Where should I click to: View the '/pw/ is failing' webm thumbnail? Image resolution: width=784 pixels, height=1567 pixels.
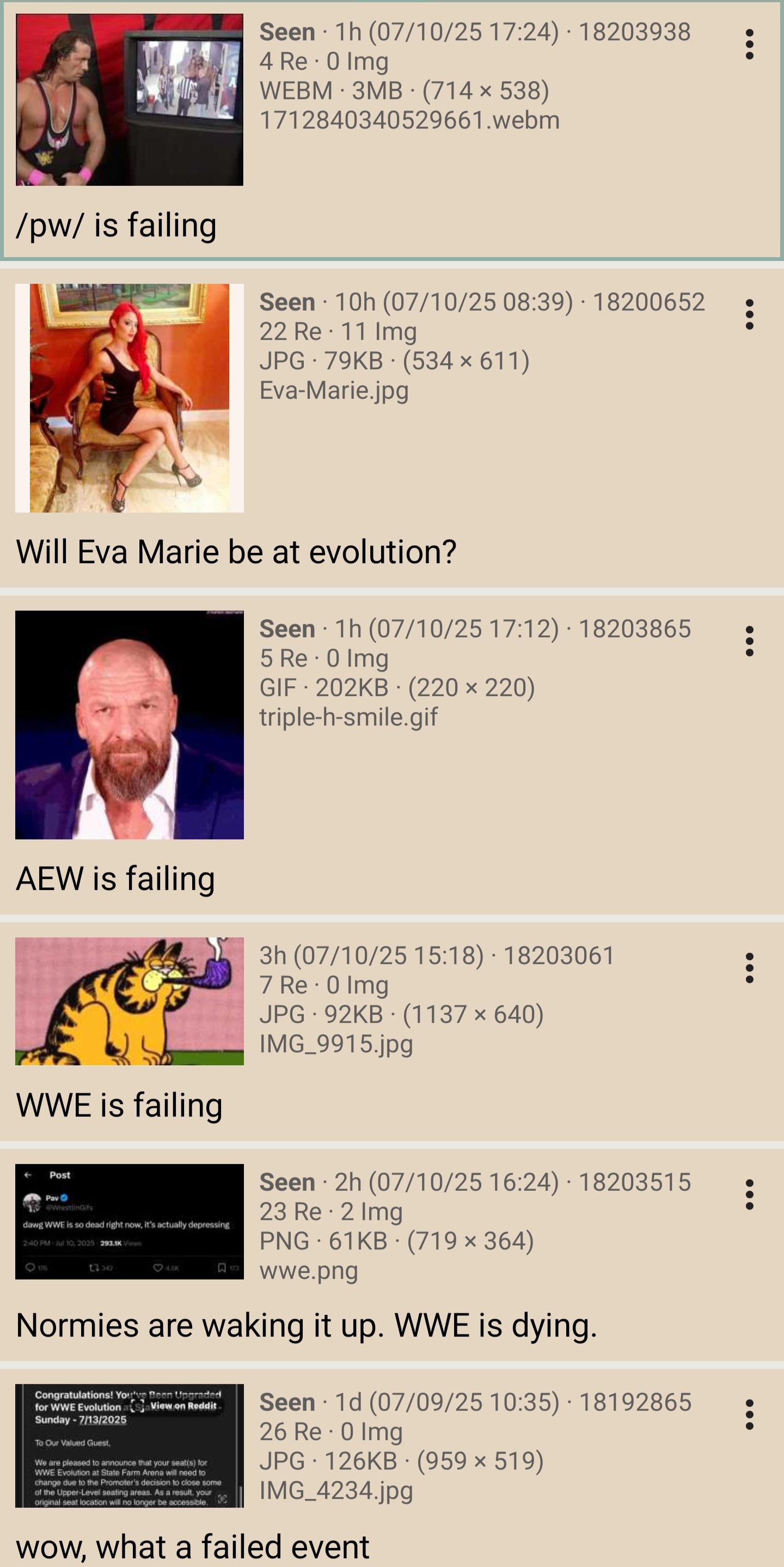[130, 100]
